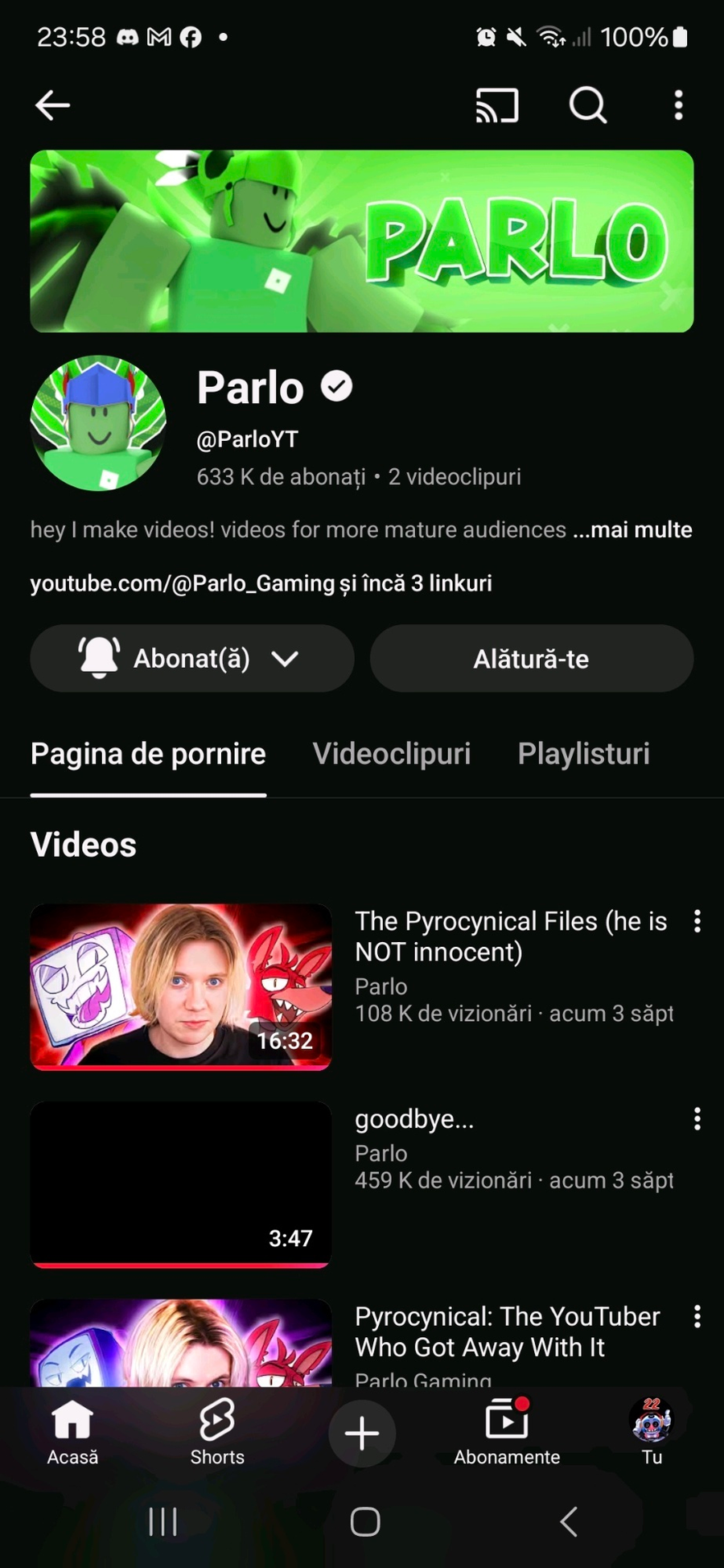This screenshot has width=724, height=1568.
Task: Go to the Acasă home tab
Action: (72, 1433)
